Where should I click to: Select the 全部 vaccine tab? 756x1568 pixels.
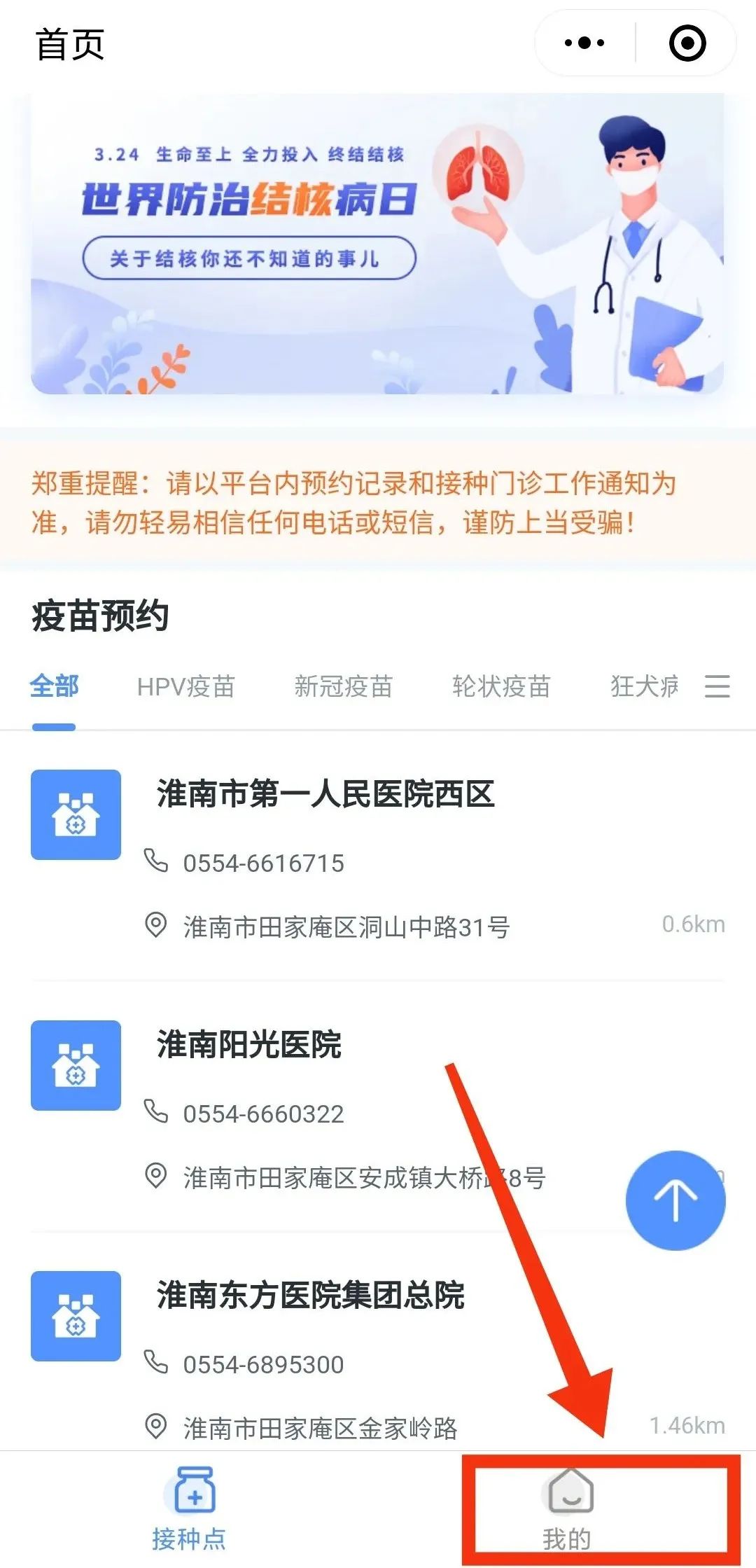pyautogui.click(x=54, y=686)
